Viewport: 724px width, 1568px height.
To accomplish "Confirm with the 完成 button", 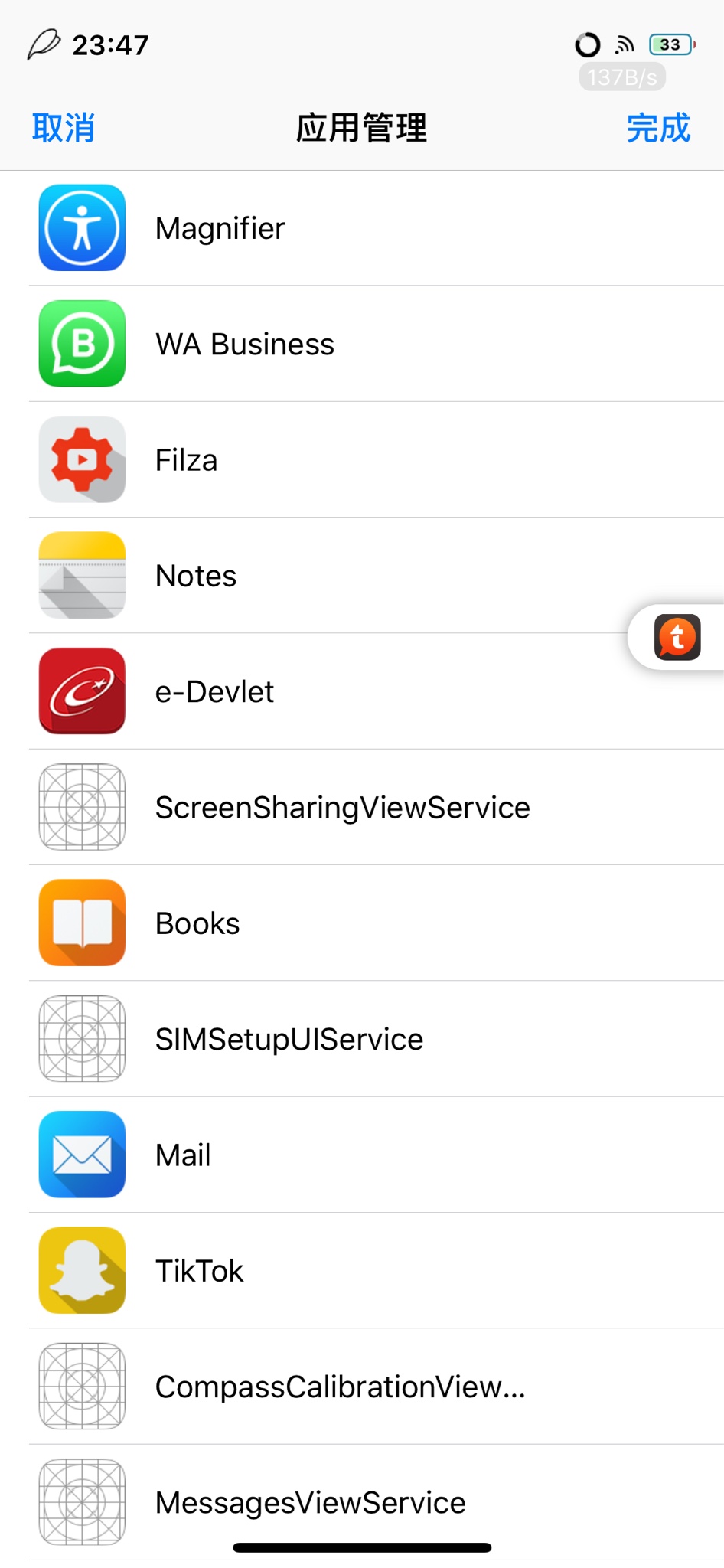I will tap(657, 128).
